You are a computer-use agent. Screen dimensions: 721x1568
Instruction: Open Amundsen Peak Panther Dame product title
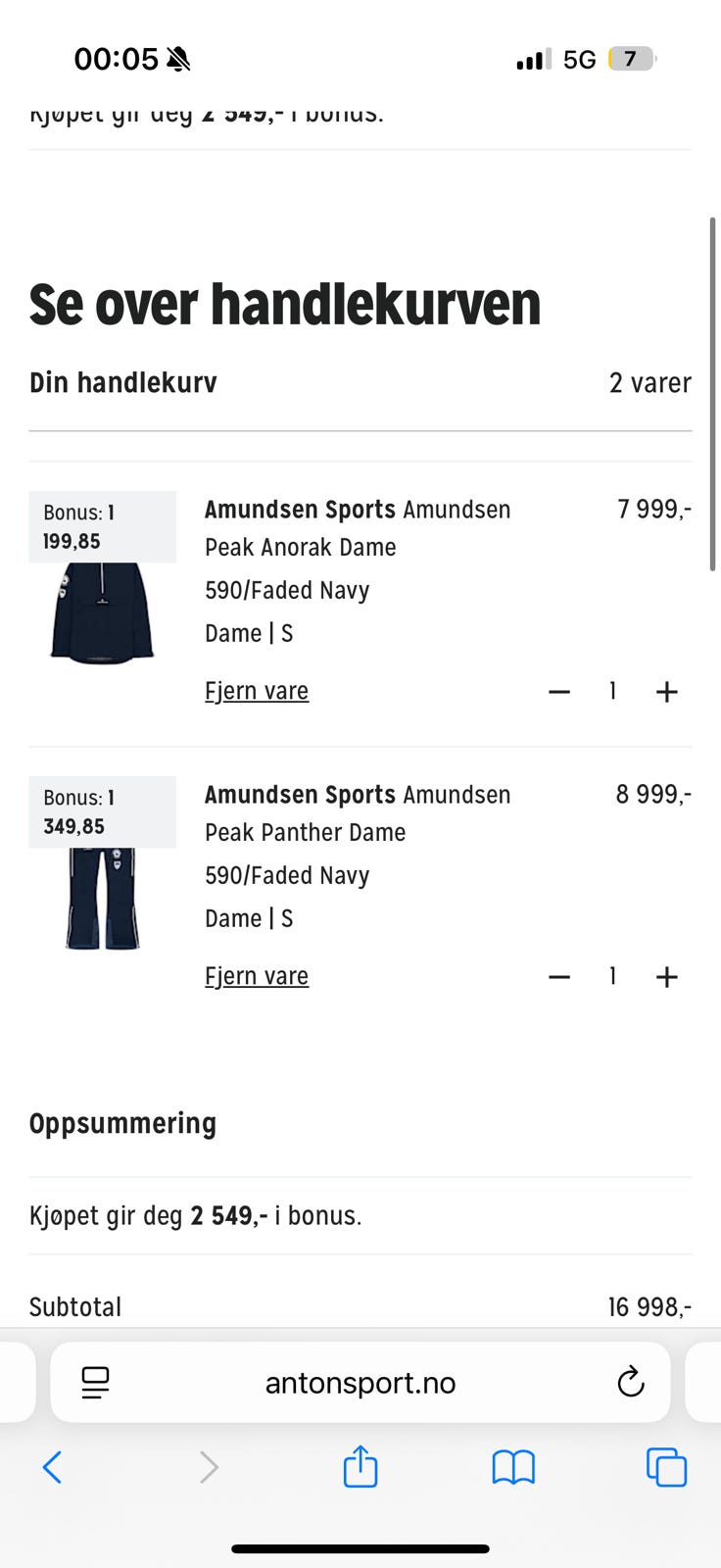[358, 812]
